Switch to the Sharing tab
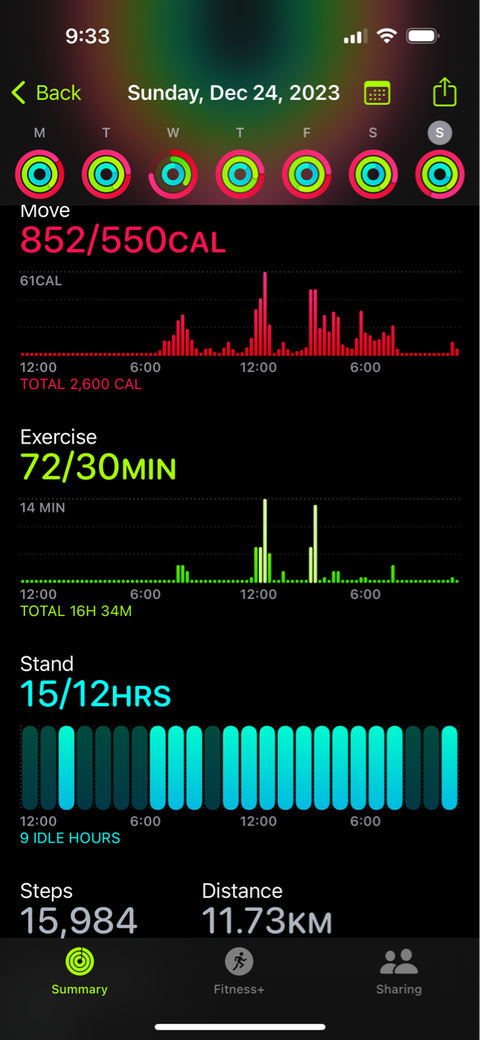The image size is (480, 1040). 398,971
